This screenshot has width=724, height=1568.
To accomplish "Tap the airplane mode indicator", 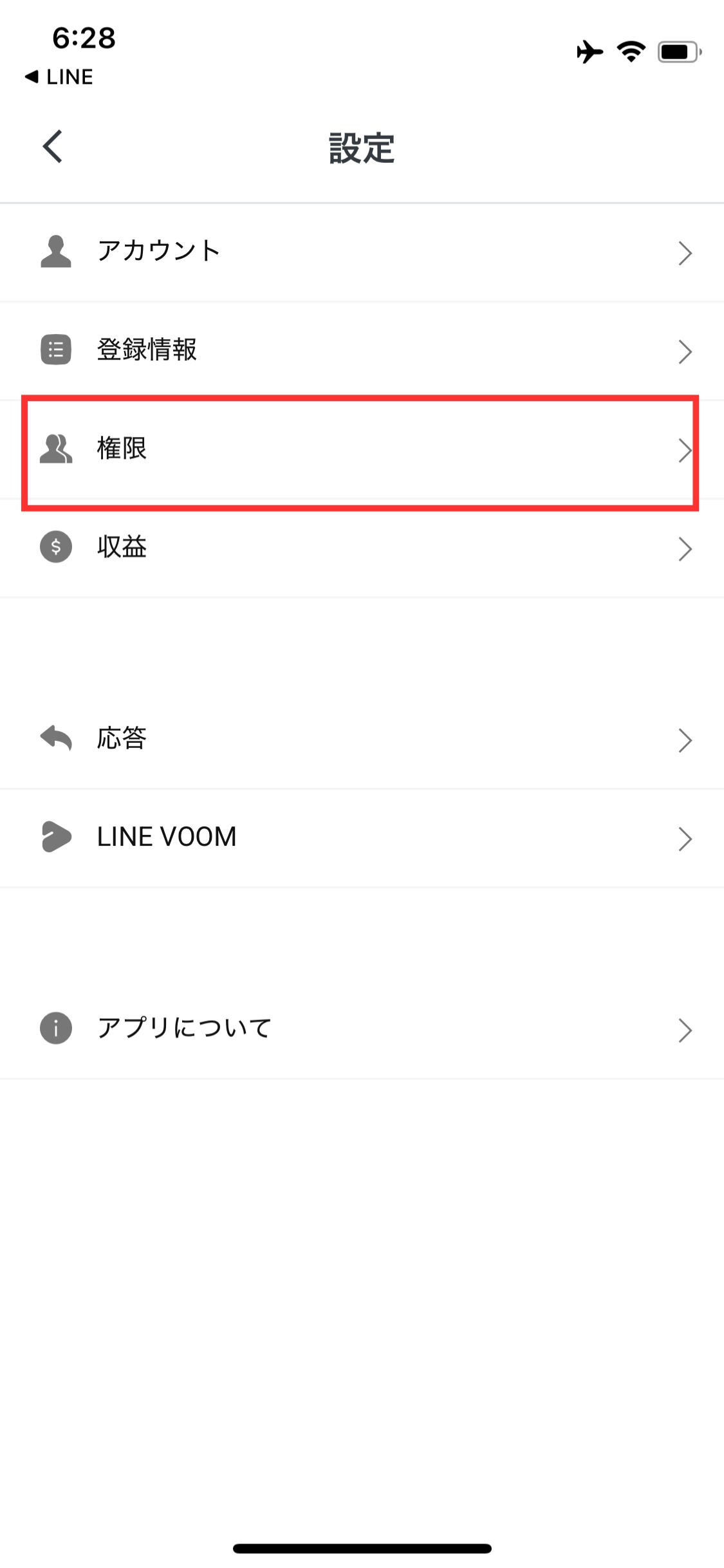I will [589, 53].
